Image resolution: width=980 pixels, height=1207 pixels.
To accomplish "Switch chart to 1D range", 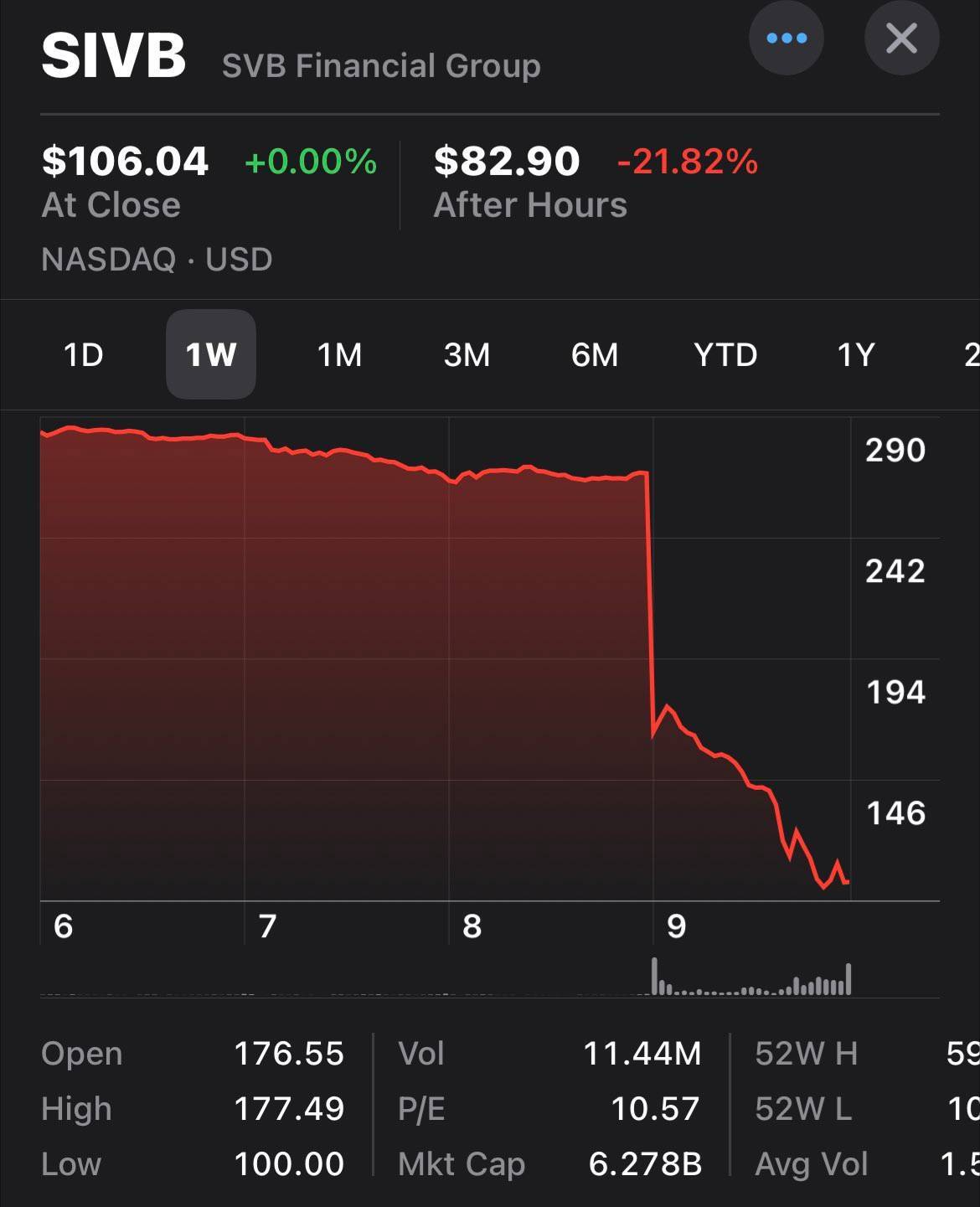I will pyautogui.click(x=84, y=355).
